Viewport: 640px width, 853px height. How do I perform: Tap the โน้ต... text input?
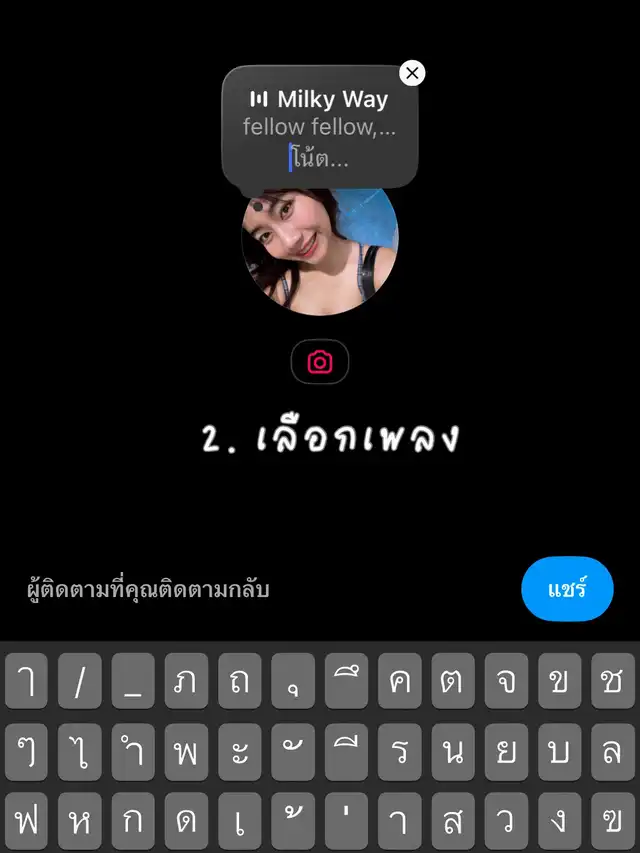coord(320,158)
